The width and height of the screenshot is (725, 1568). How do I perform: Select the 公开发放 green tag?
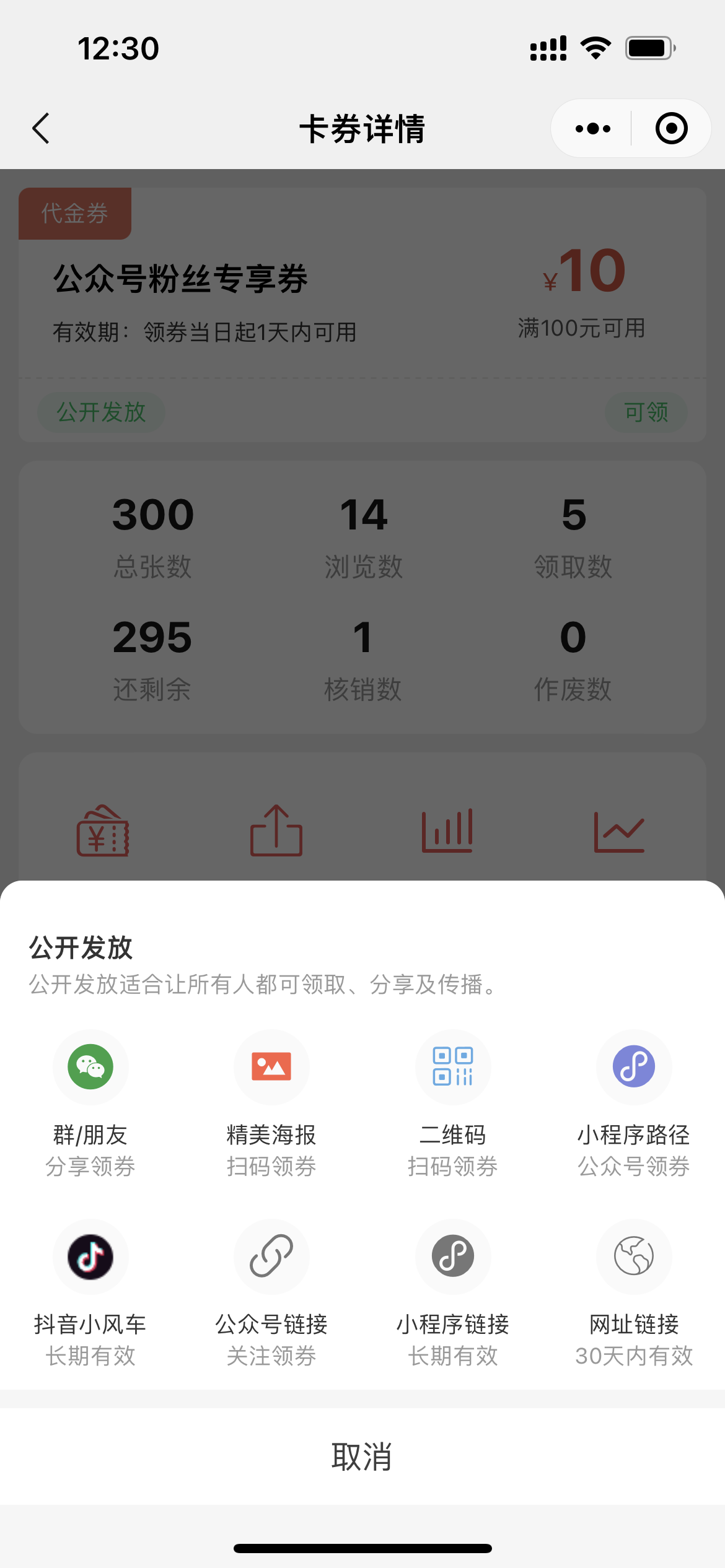tap(100, 412)
